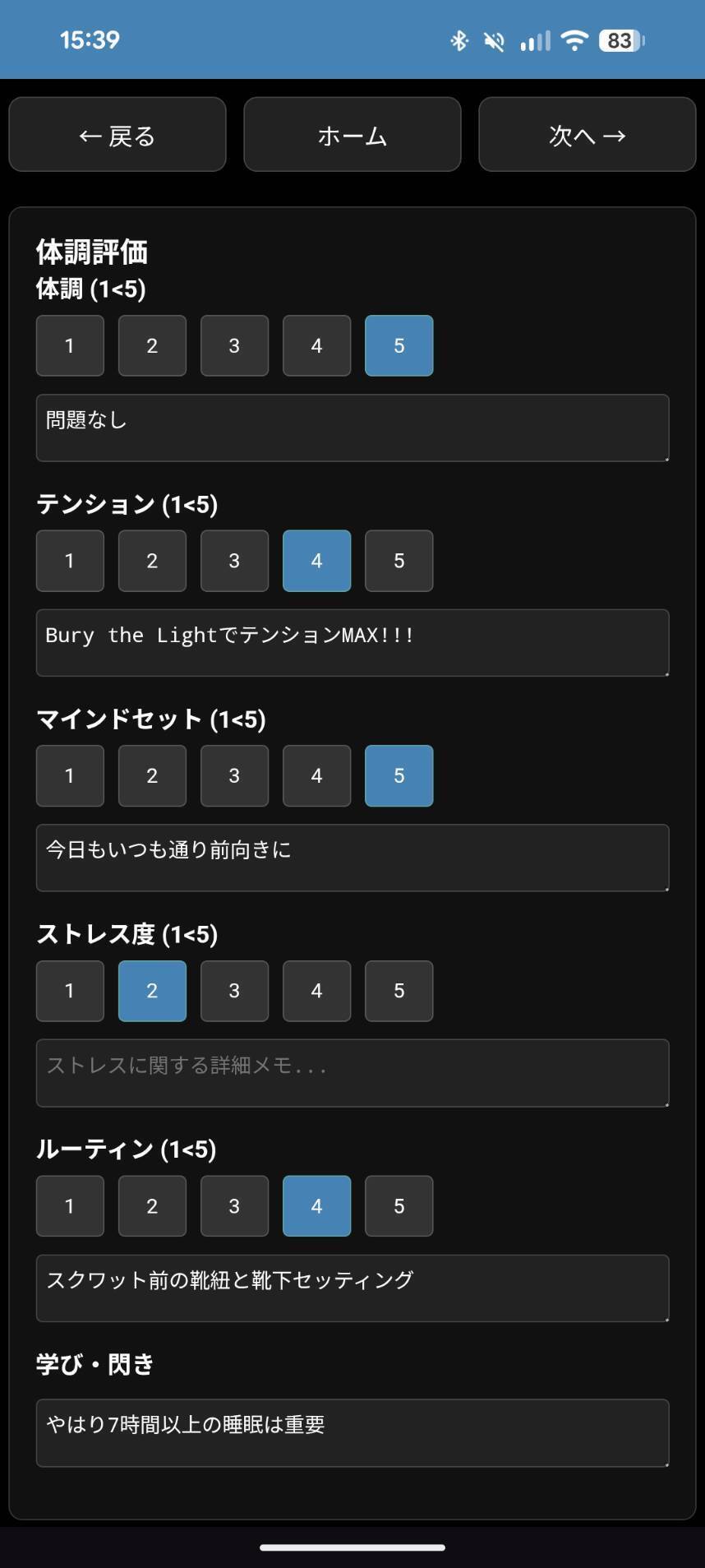Go back with the 戻る button
The height and width of the screenshot is (1568, 705).
coord(117,135)
